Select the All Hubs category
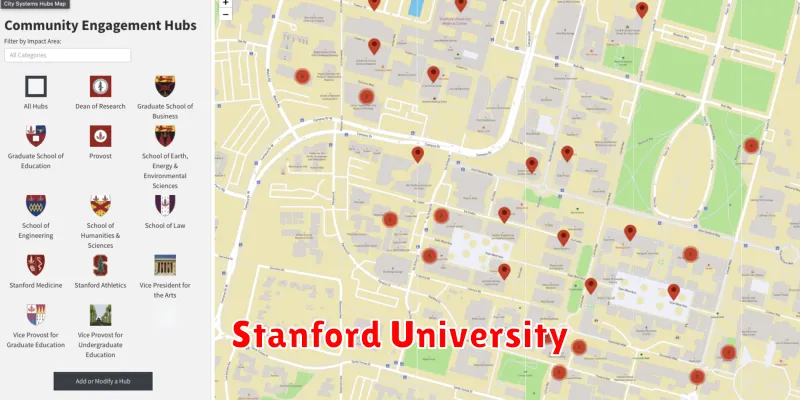The image size is (800, 400). [35, 86]
